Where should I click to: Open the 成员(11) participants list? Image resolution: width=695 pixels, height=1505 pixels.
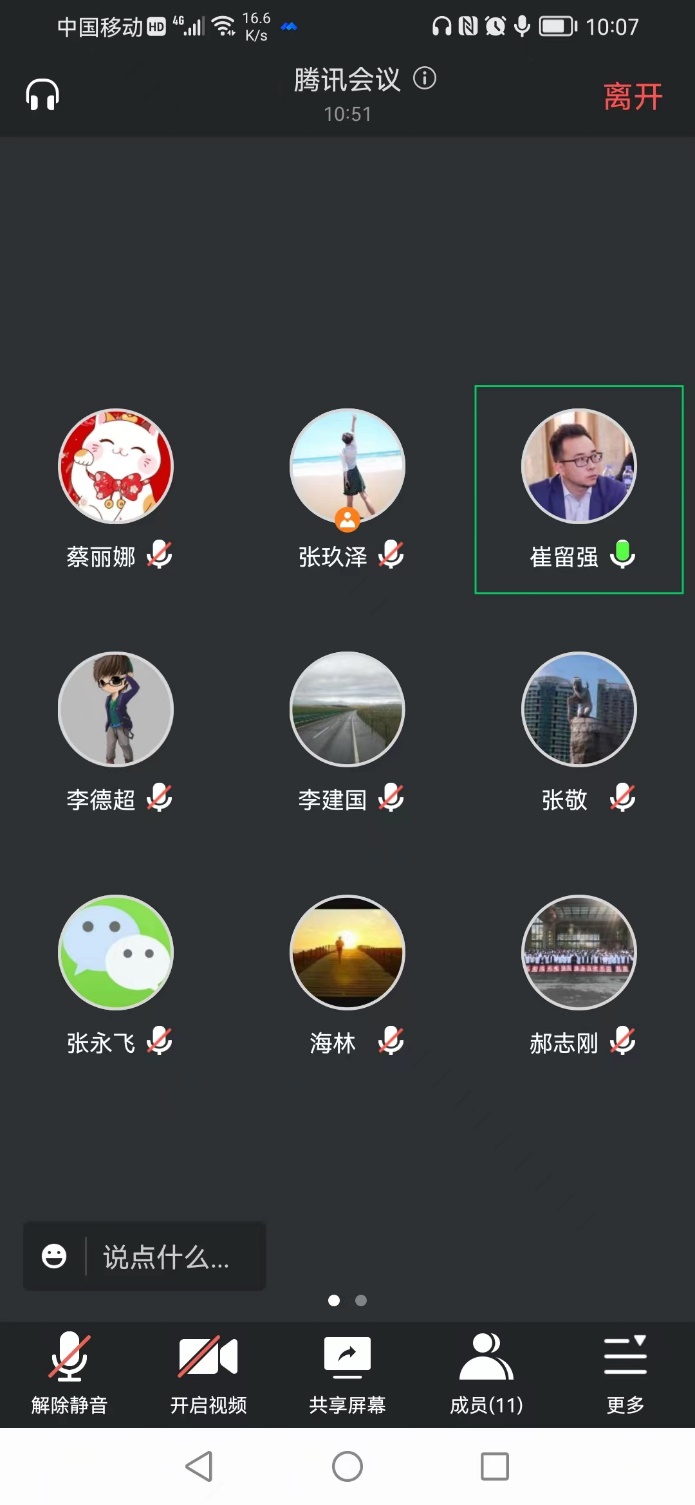[x=486, y=1374]
